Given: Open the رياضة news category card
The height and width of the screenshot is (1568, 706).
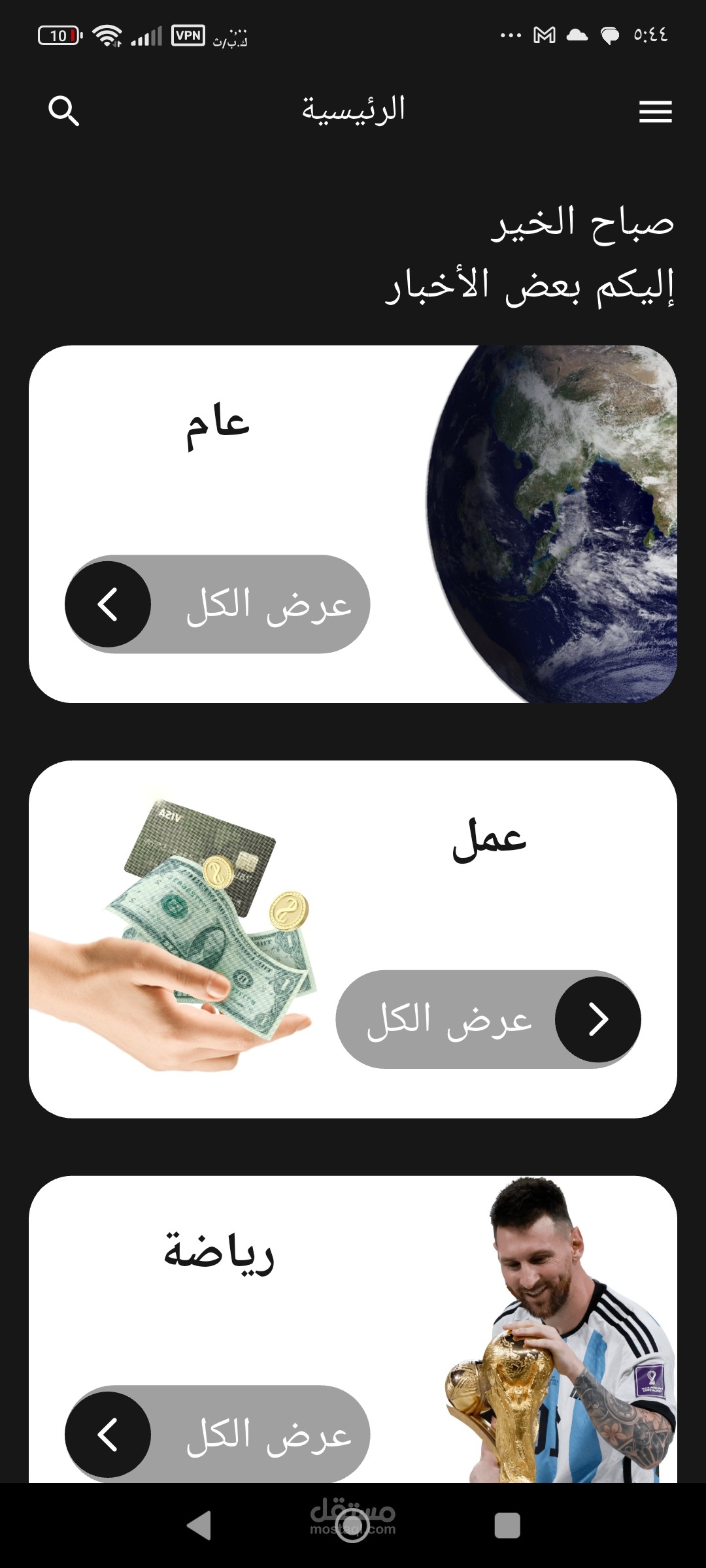Looking at the screenshot, I should (x=353, y=1330).
